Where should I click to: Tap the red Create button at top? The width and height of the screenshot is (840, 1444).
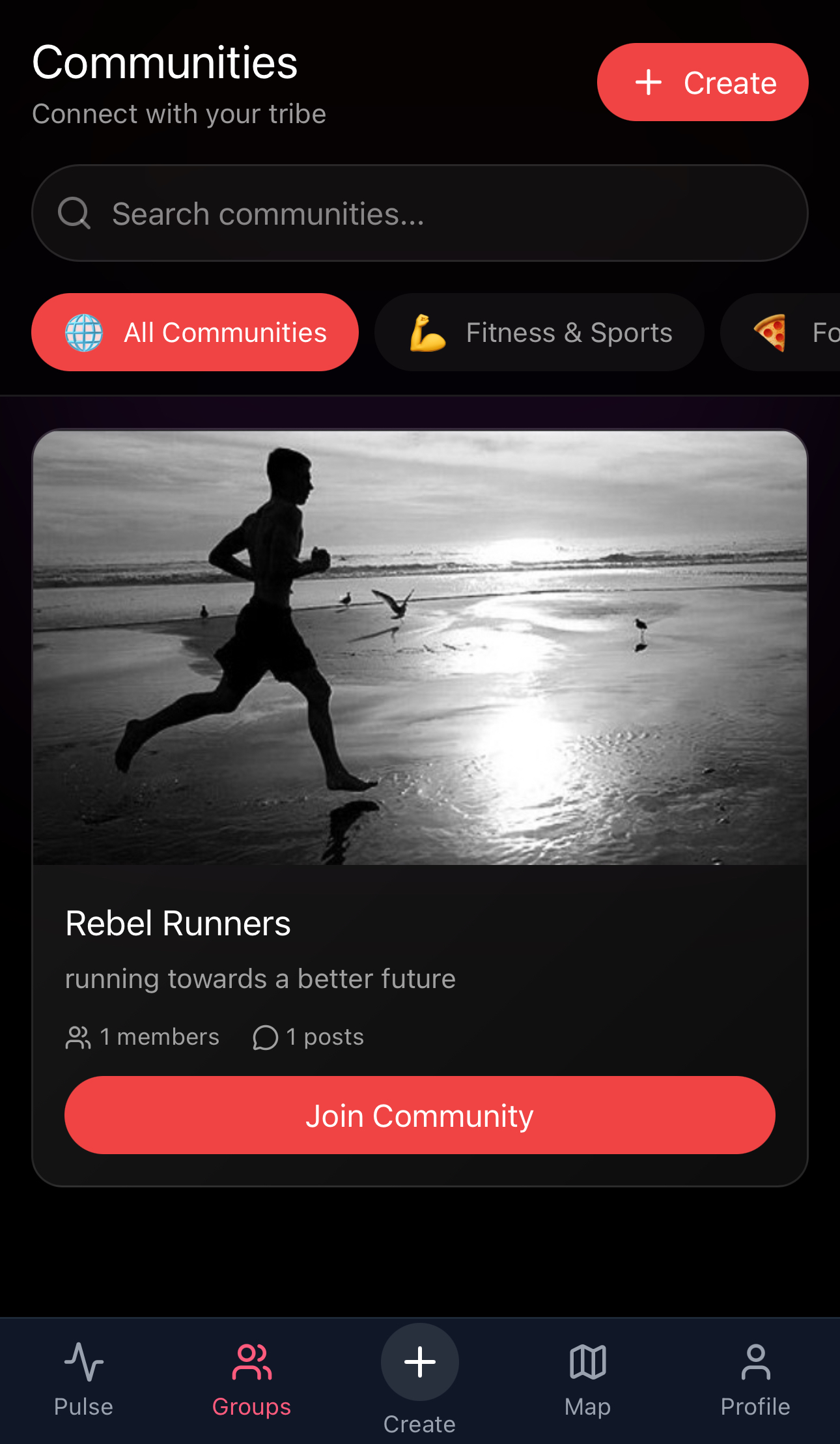(702, 82)
